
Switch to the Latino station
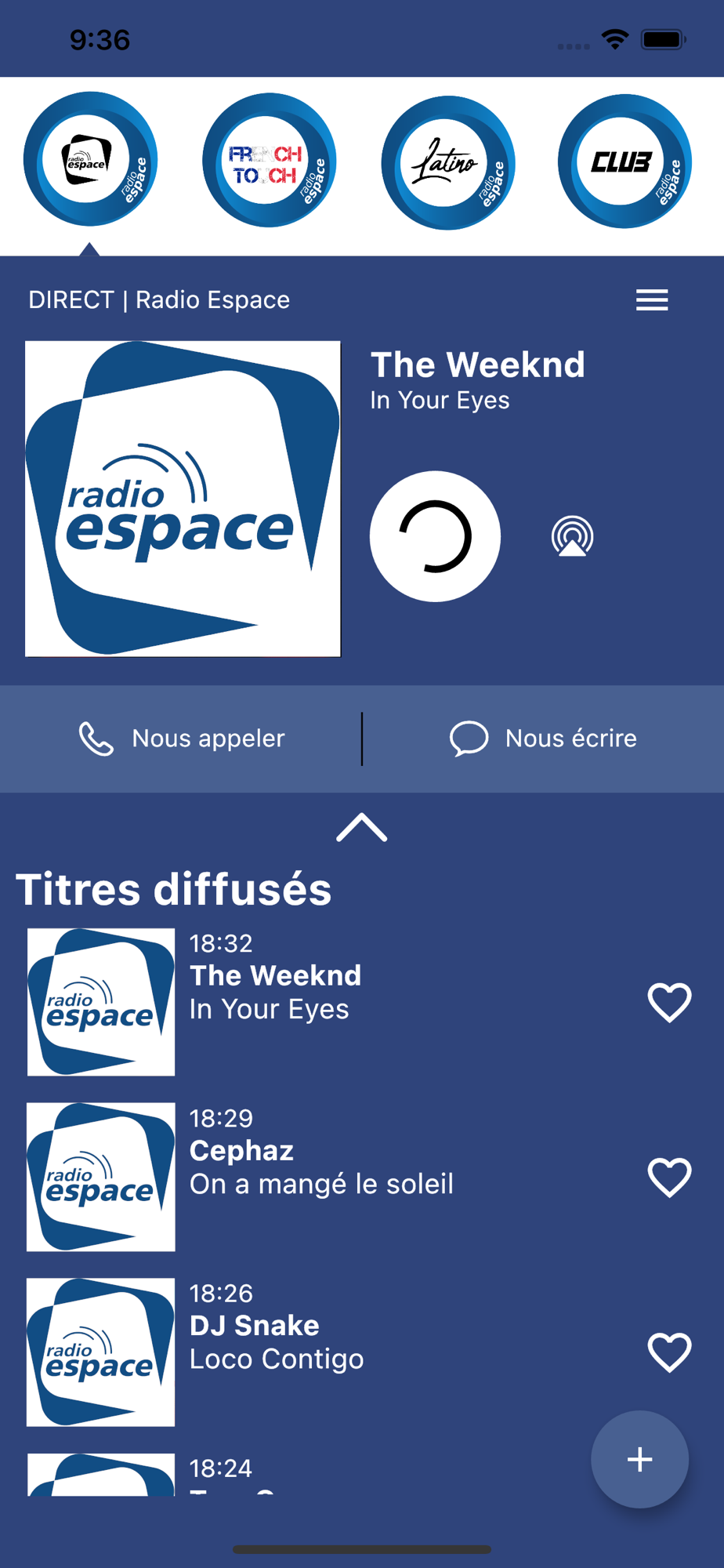pos(447,162)
